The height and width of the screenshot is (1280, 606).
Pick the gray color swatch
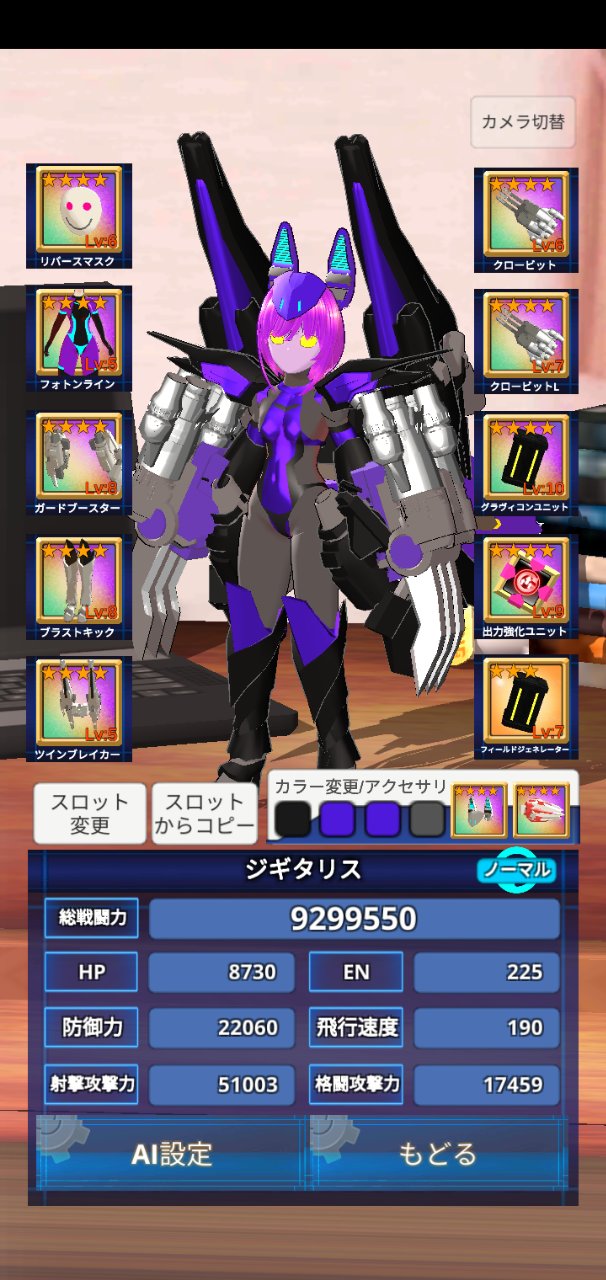427,819
